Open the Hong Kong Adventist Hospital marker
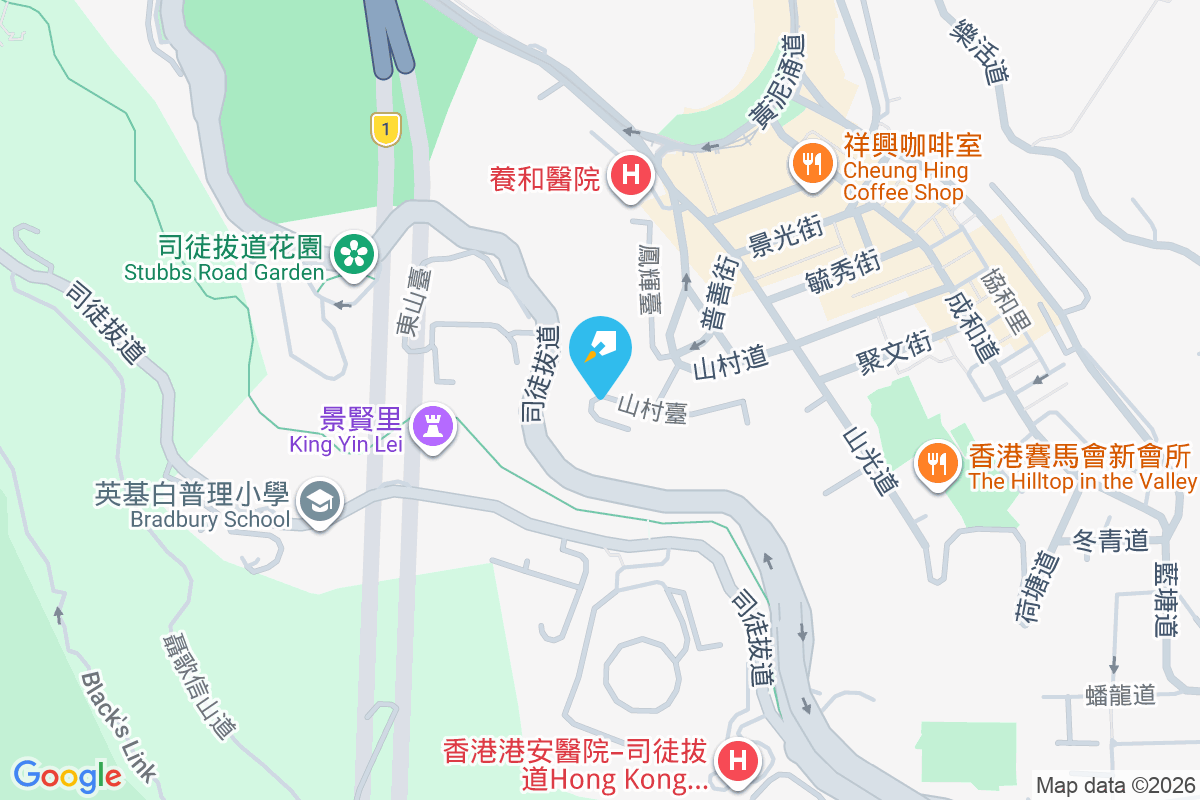The width and height of the screenshot is (1200, 800). 738,761
